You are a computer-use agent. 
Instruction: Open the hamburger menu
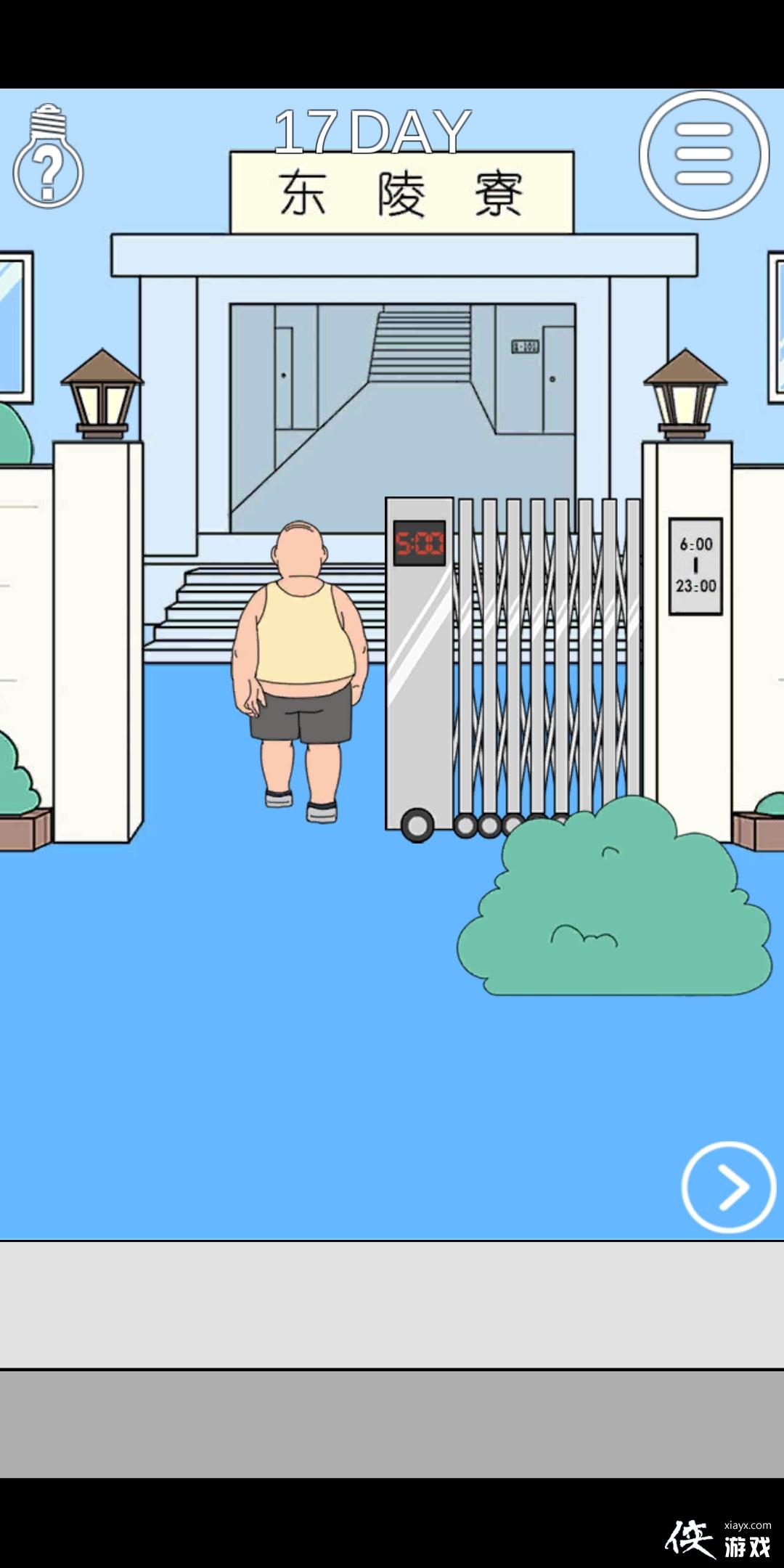click(x=703, y=155)
